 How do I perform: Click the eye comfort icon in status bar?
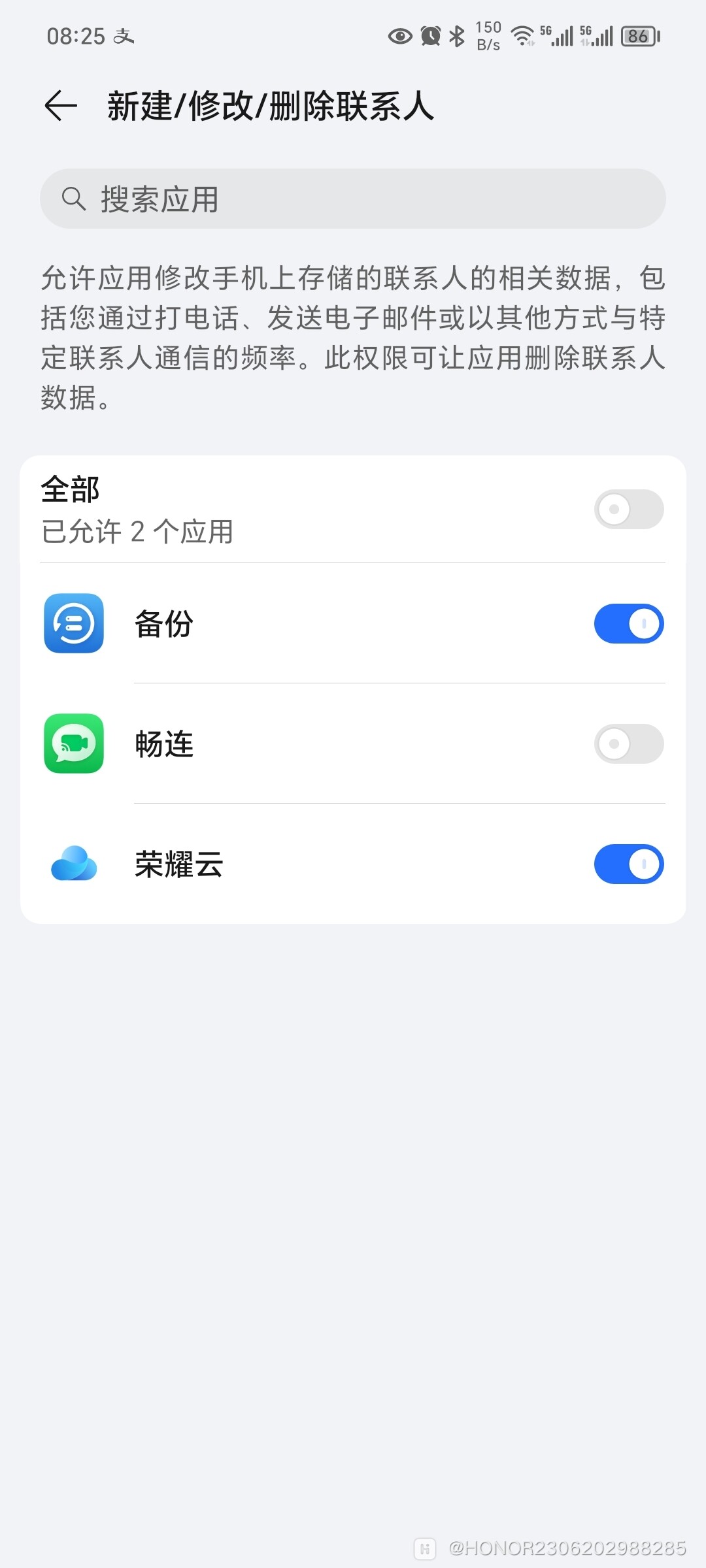pyautogui.click(x=400, y=37)
